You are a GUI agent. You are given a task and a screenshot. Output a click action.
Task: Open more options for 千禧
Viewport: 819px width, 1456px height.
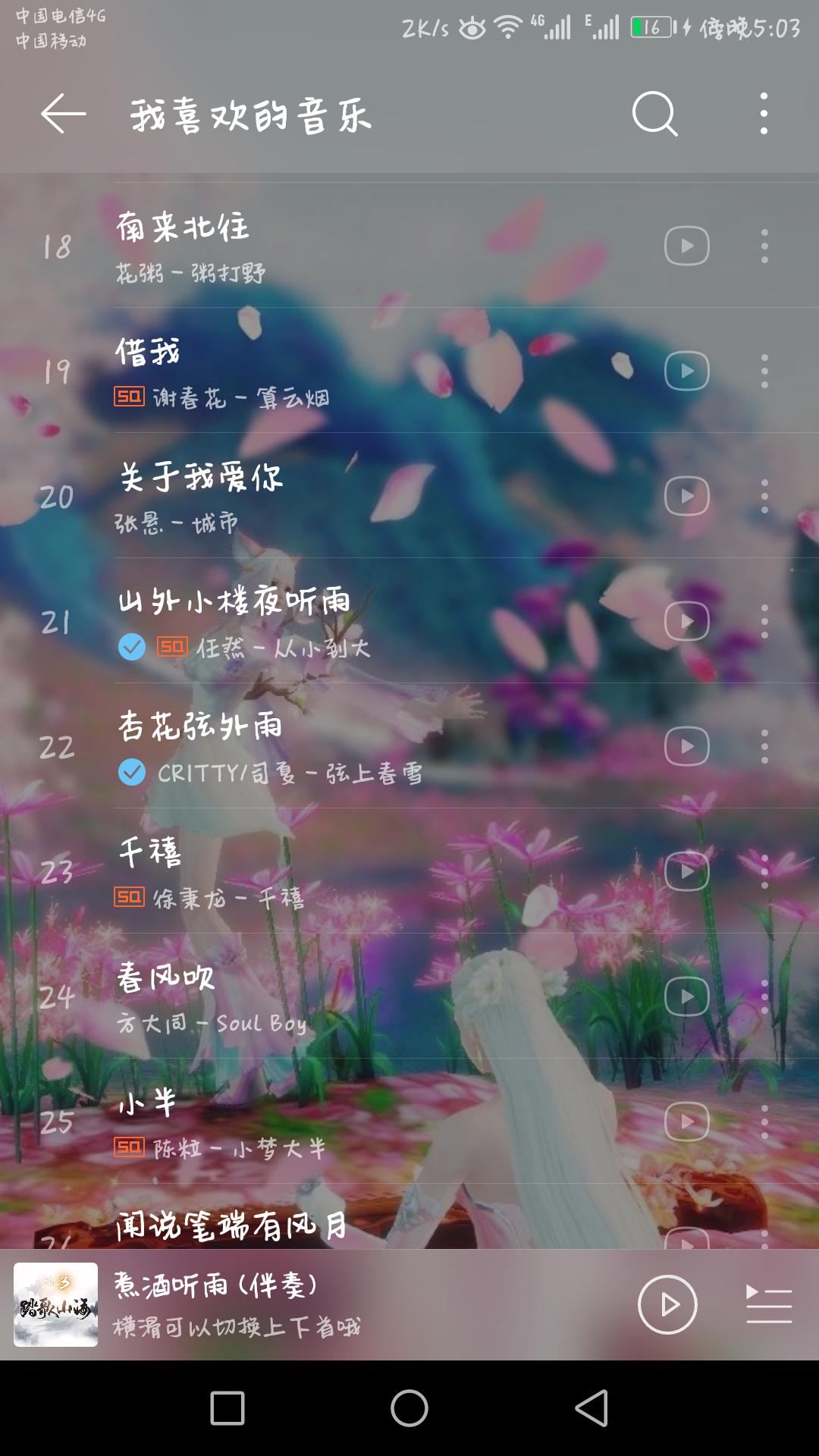(764, 871)
